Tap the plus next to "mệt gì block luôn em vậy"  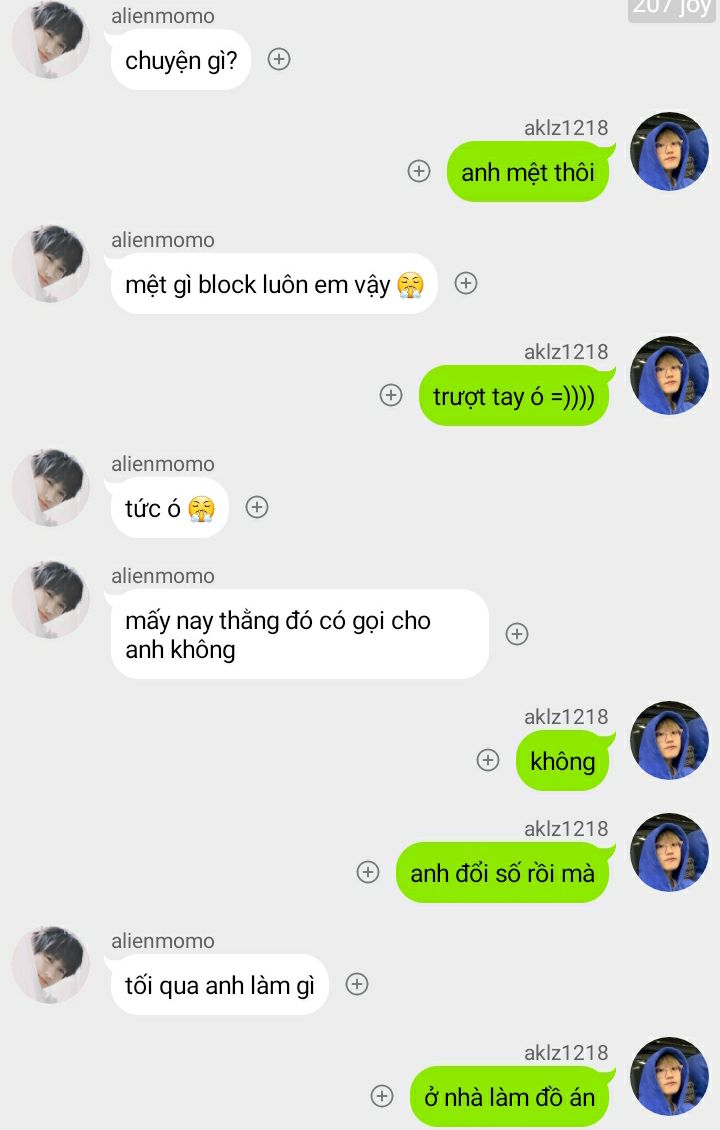point(465,283)
